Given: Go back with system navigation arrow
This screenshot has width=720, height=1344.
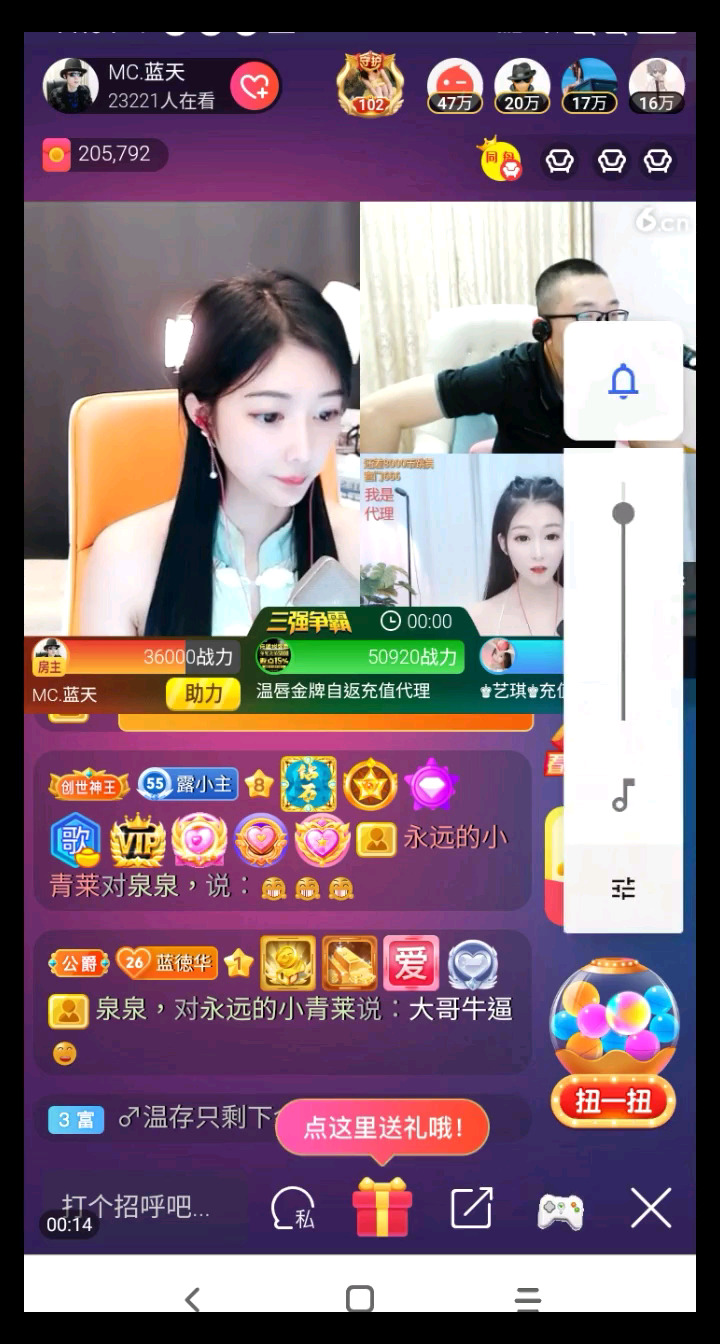Looking at the screenshot, I should coord(192,1299).
